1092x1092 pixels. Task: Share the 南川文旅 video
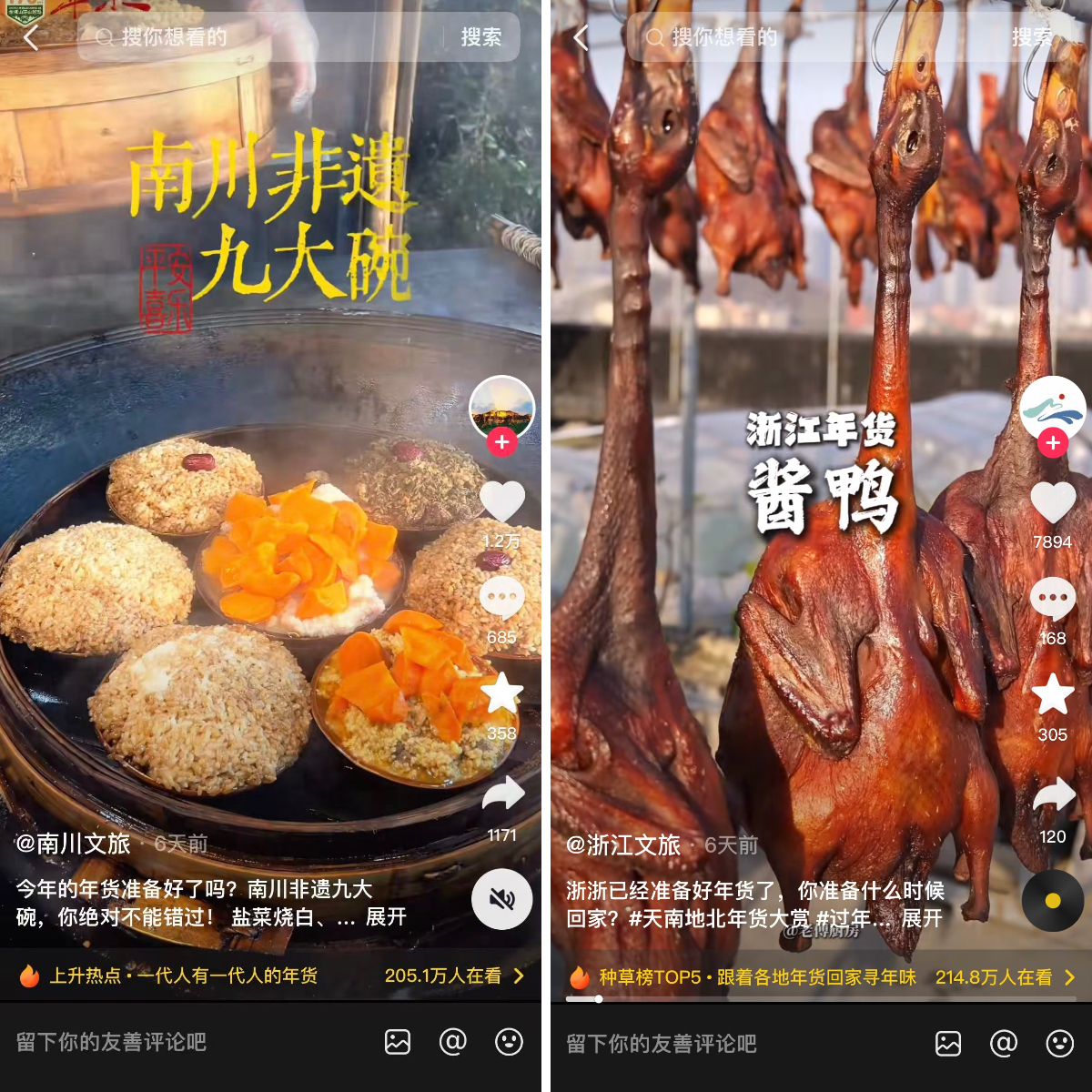coord(502,794)
